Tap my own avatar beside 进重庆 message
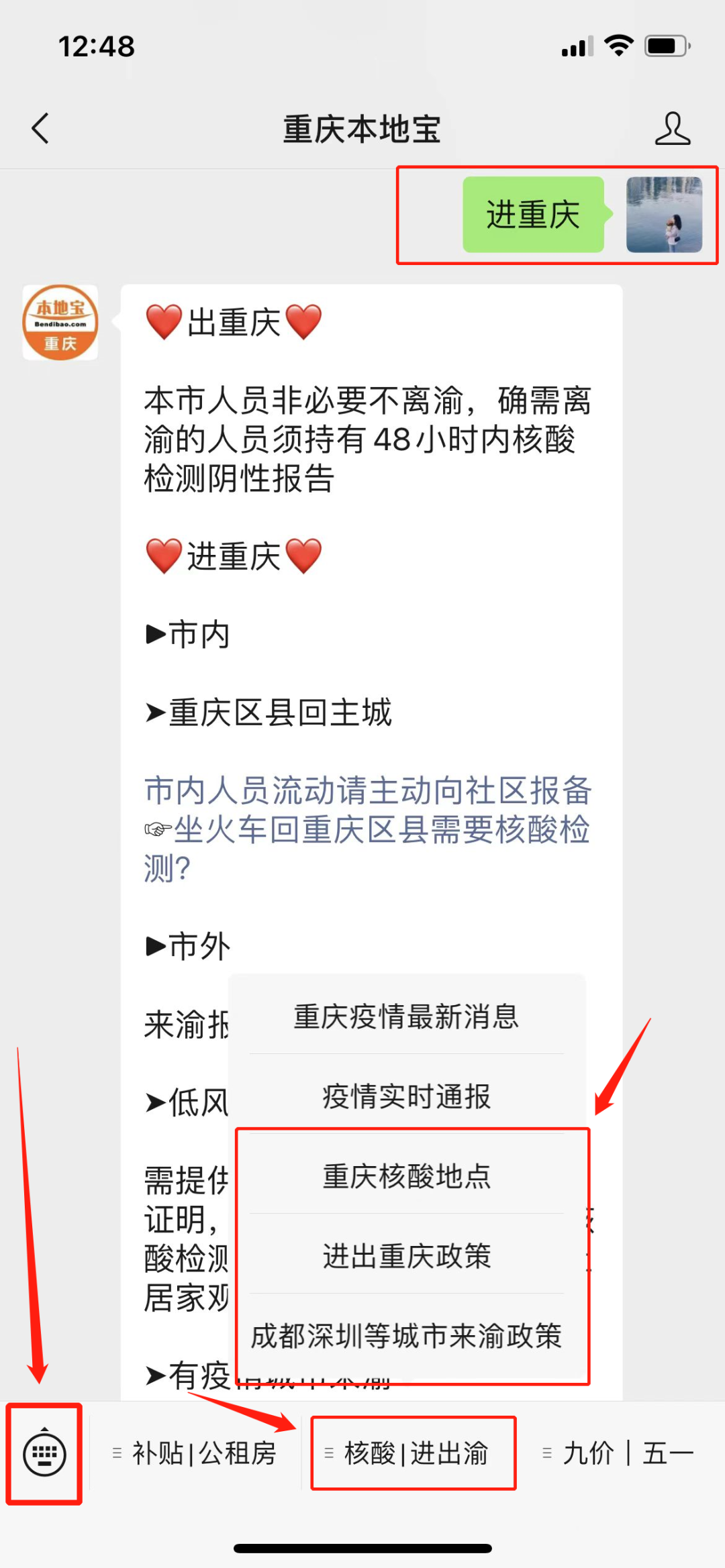Image resolution: width=725 pixels, height=1568 pixels. [664, 215]
